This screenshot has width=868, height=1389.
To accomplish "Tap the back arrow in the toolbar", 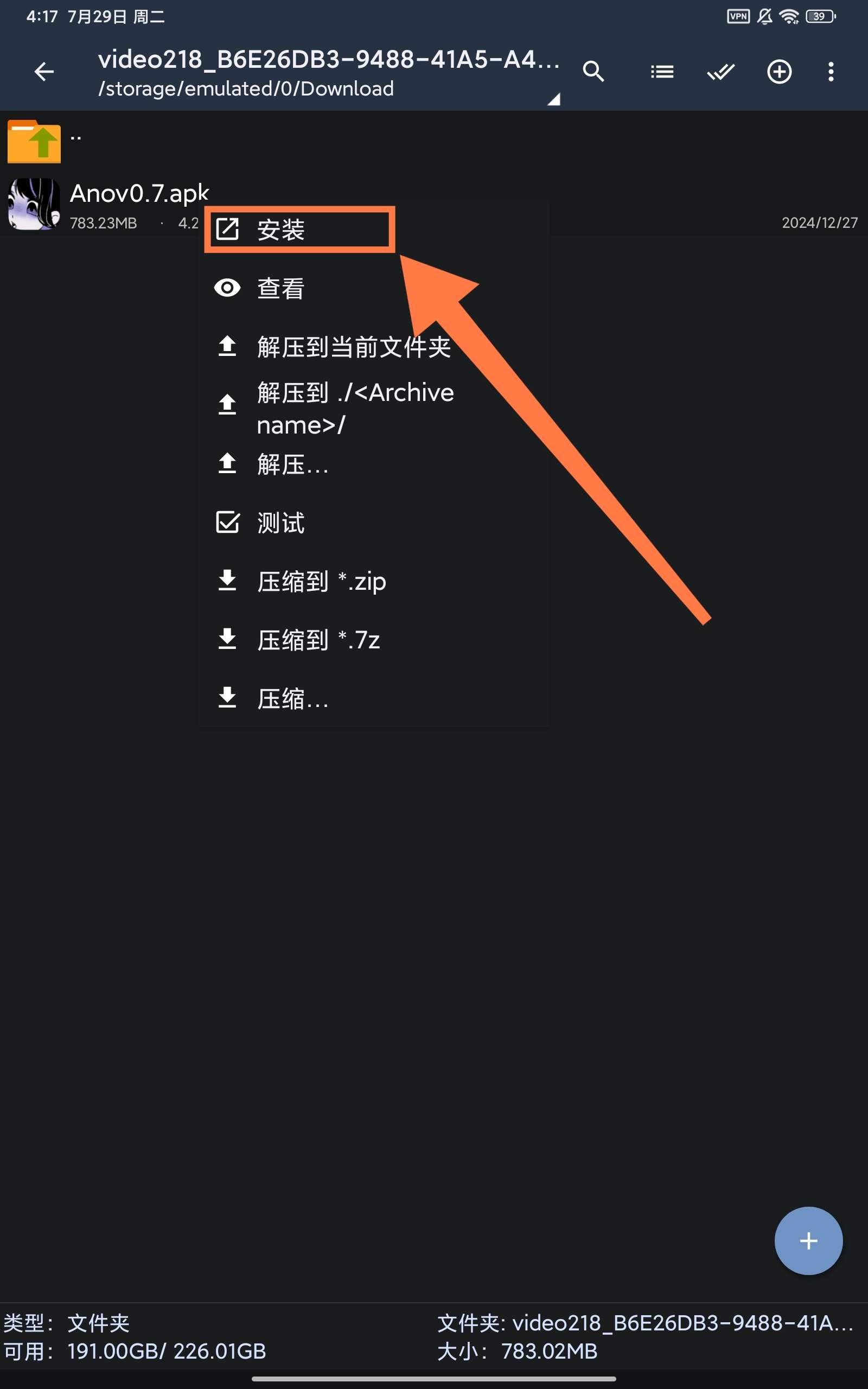I will (44, 72).
